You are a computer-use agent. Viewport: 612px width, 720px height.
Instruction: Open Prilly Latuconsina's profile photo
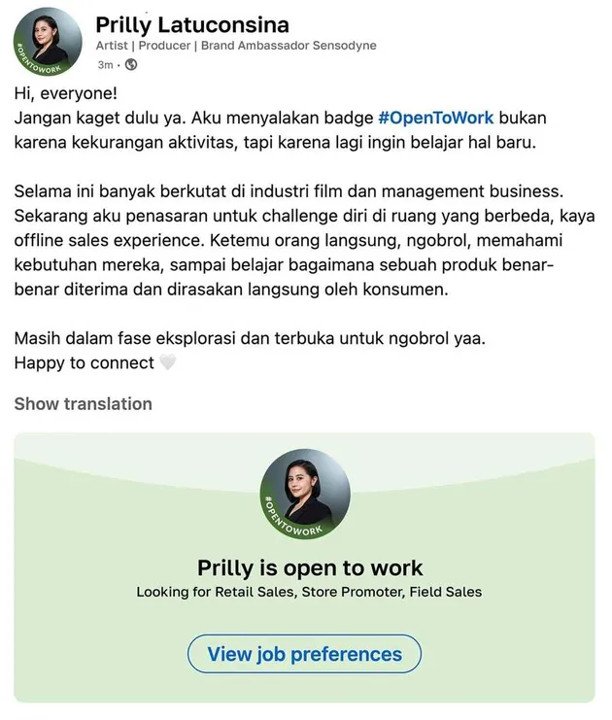tap(47, 40)
